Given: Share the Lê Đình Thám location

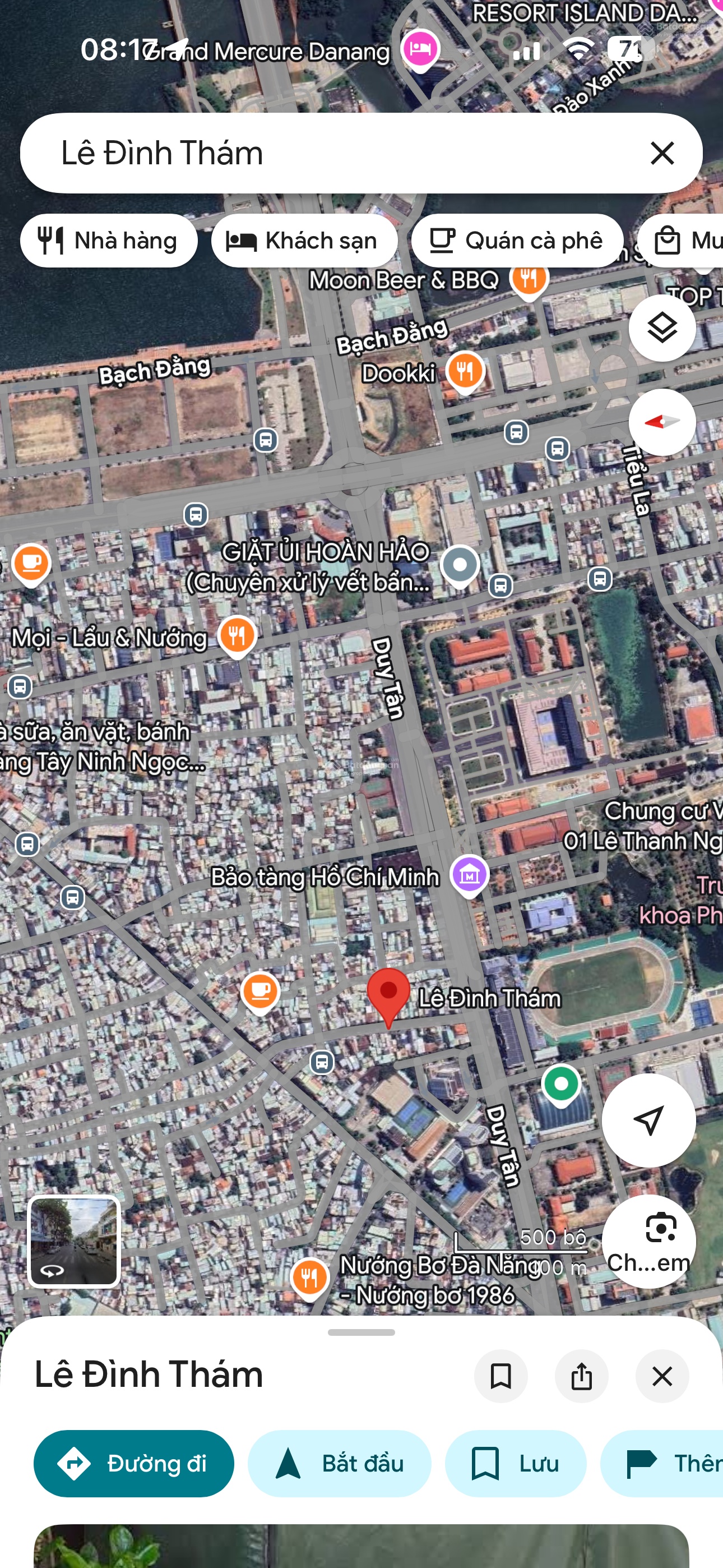Looking at the screenshot, I should [x=581, y=1376].
